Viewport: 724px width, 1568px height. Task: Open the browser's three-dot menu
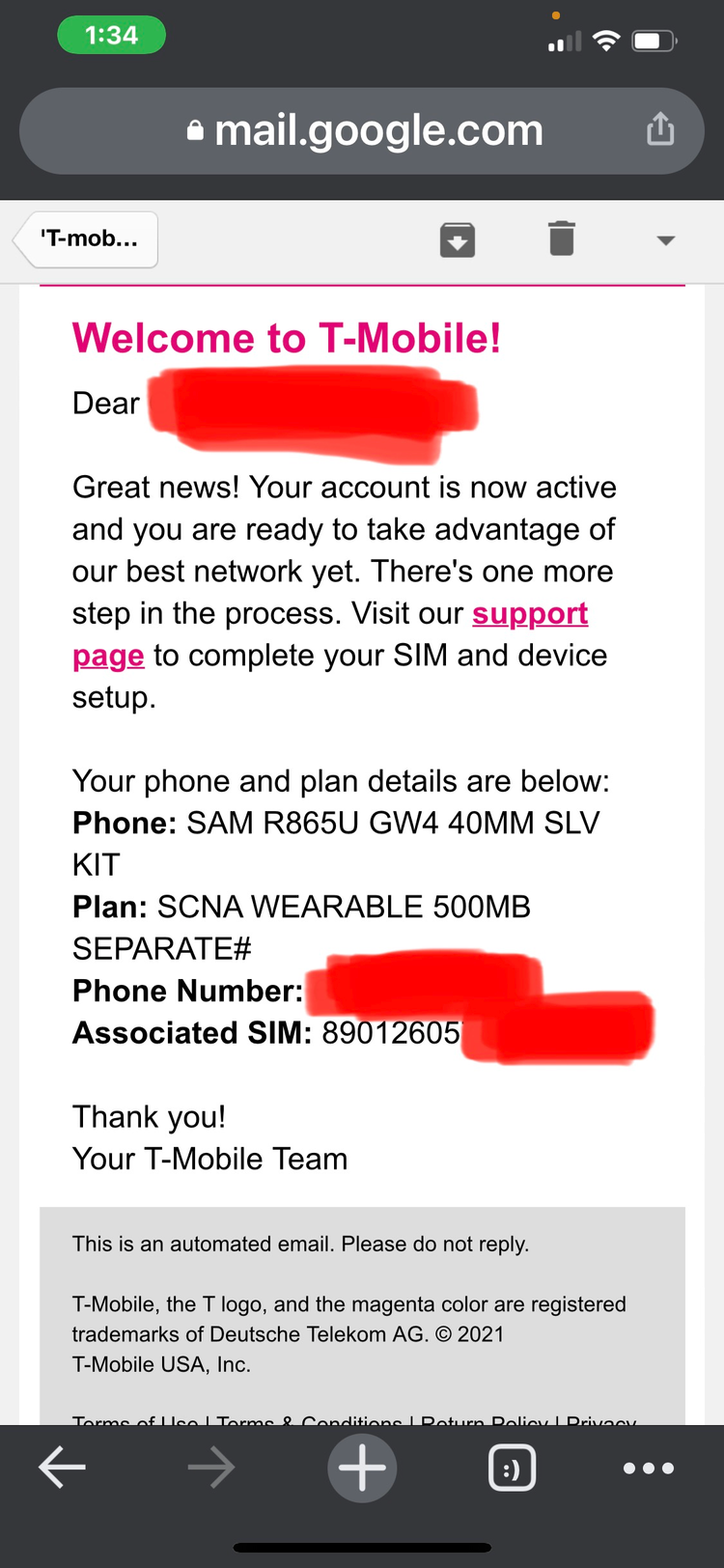pos(648,1469)
